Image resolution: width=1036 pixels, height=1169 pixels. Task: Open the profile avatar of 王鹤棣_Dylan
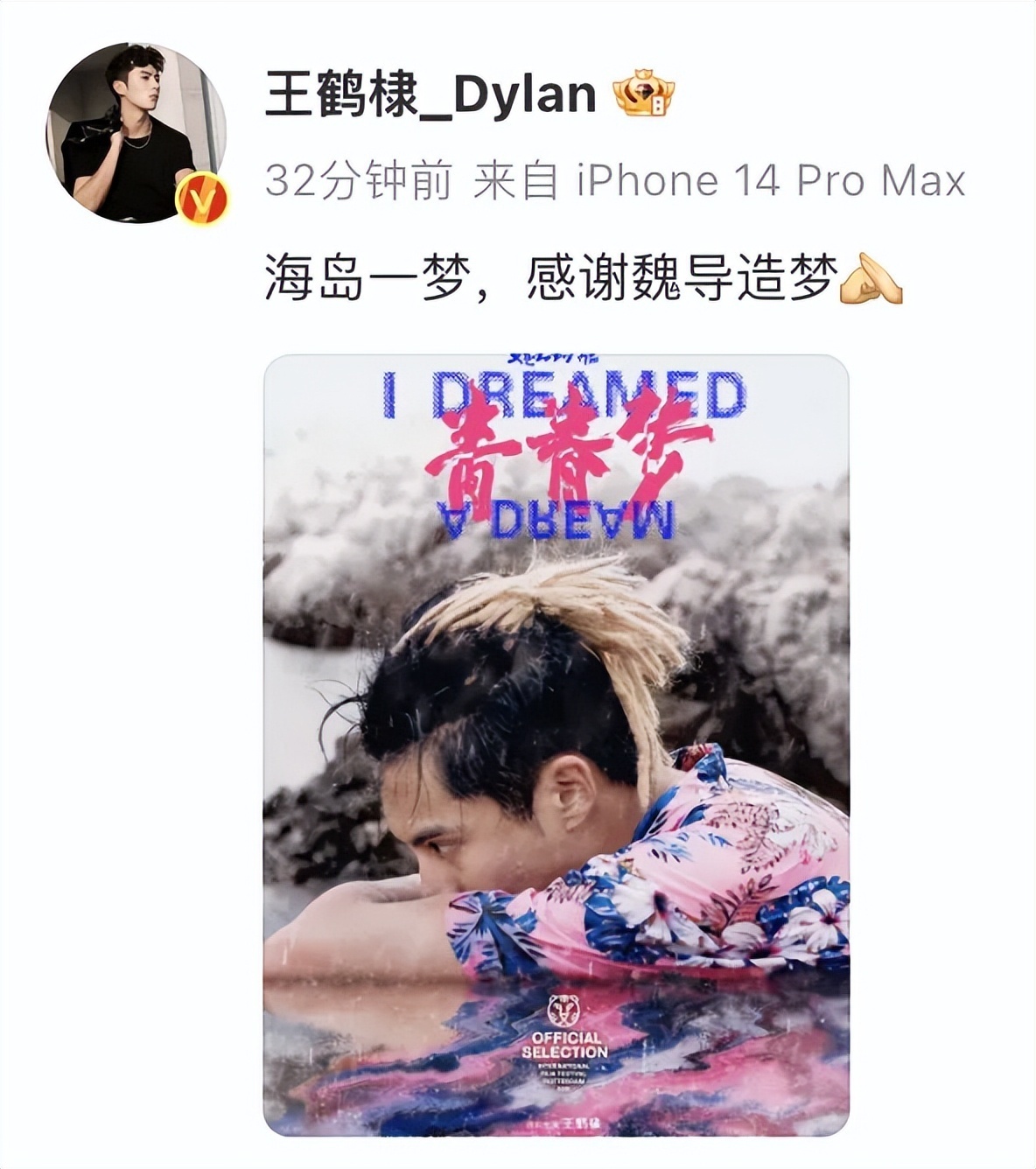coord(136,132)
